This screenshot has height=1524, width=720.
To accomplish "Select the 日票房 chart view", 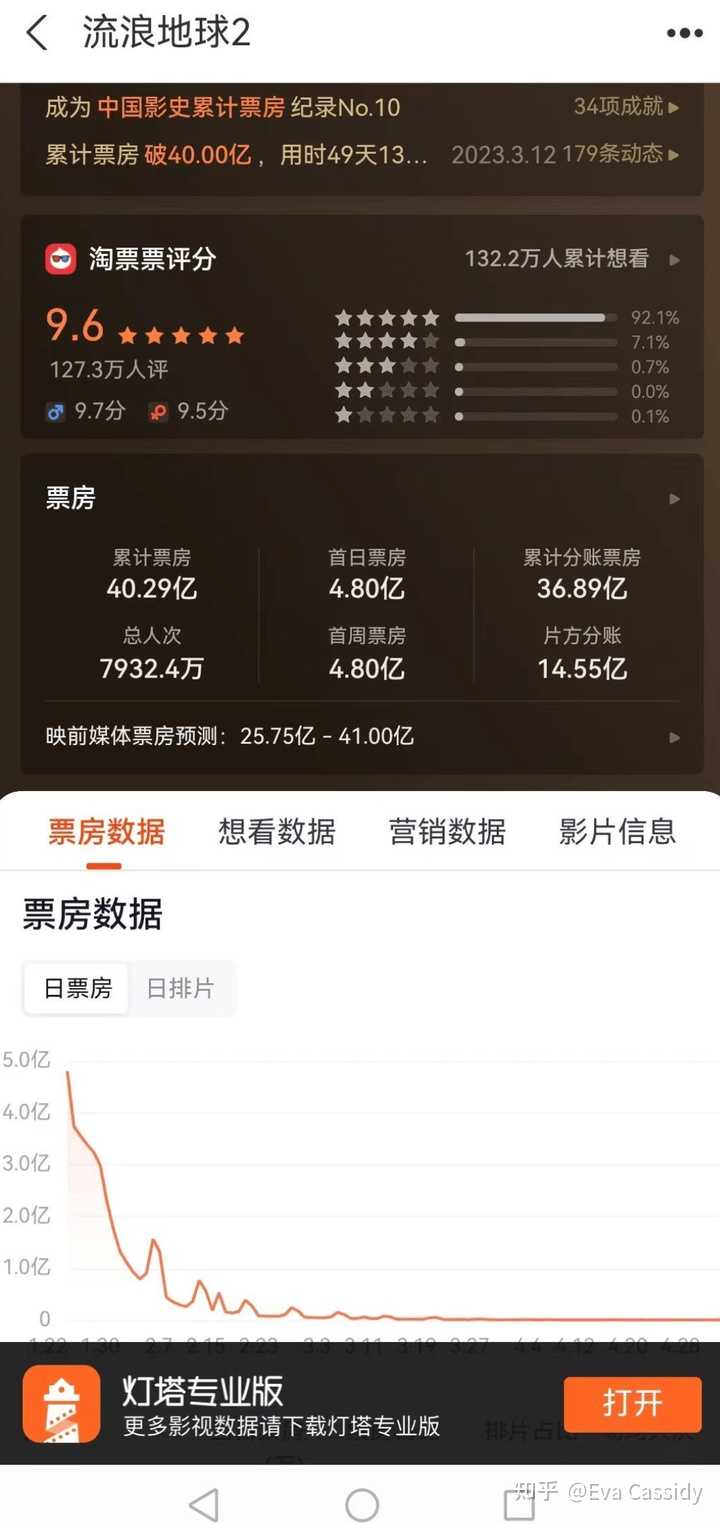I will pos(78,989).
